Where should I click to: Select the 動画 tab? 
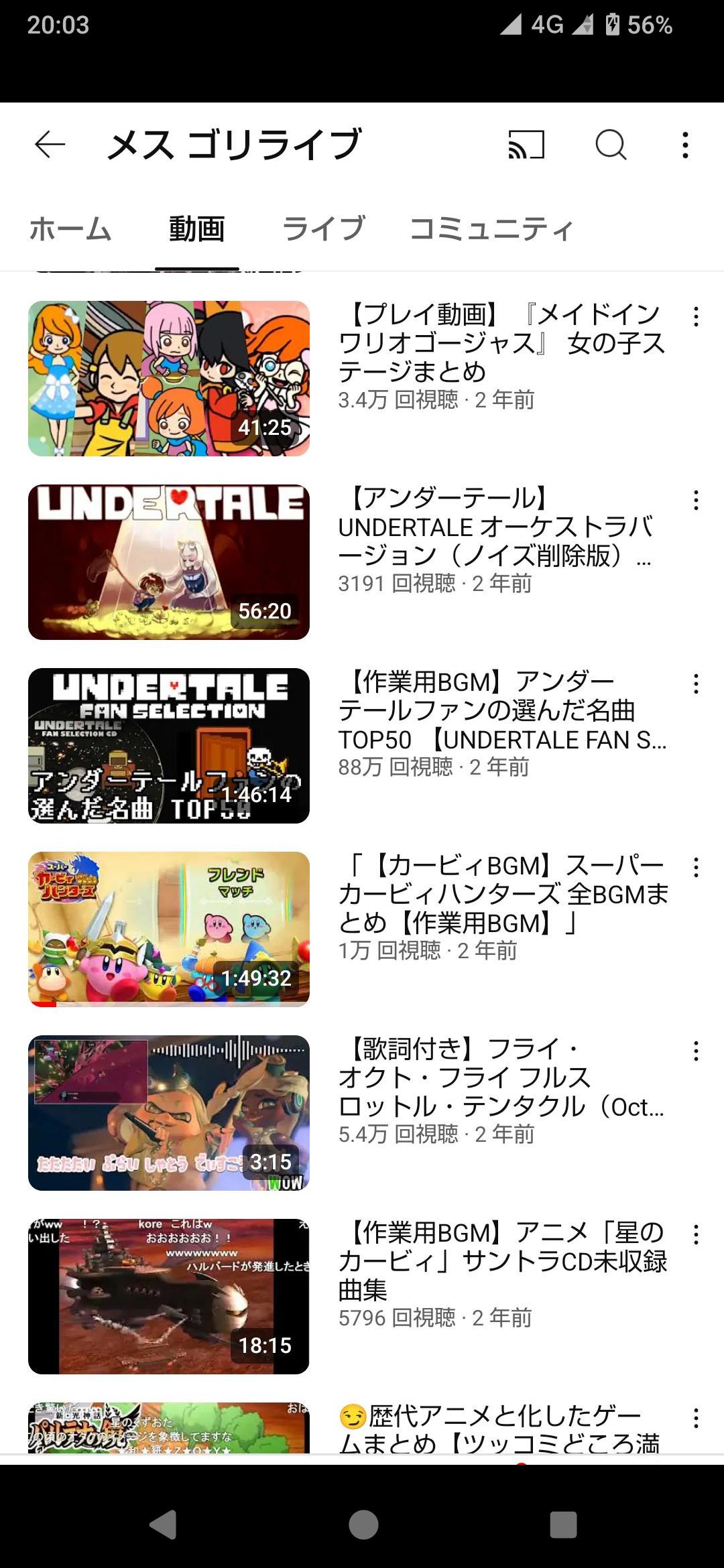196,228
